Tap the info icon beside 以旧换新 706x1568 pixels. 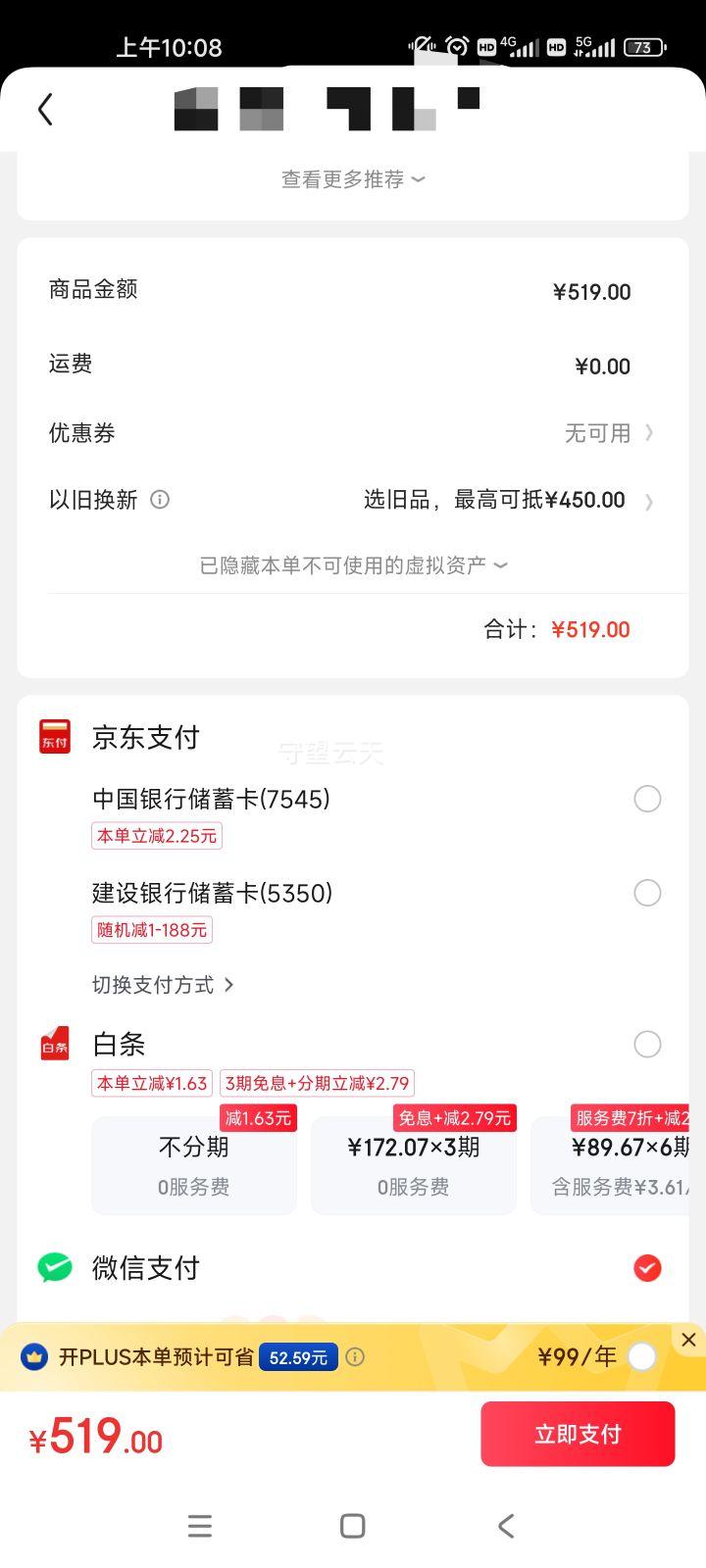(x=160, y=500)
